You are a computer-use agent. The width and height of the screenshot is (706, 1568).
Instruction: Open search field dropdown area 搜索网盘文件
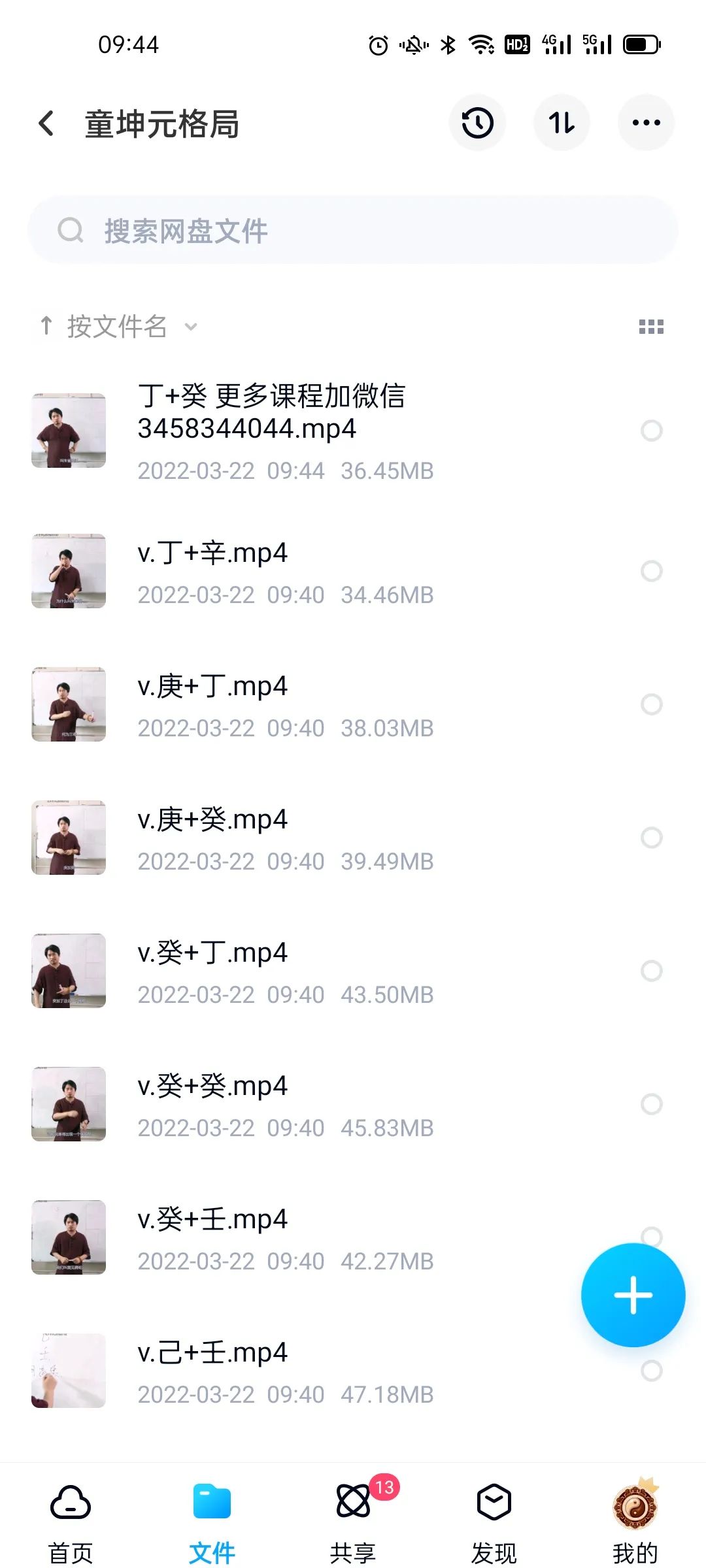[353, 230]
